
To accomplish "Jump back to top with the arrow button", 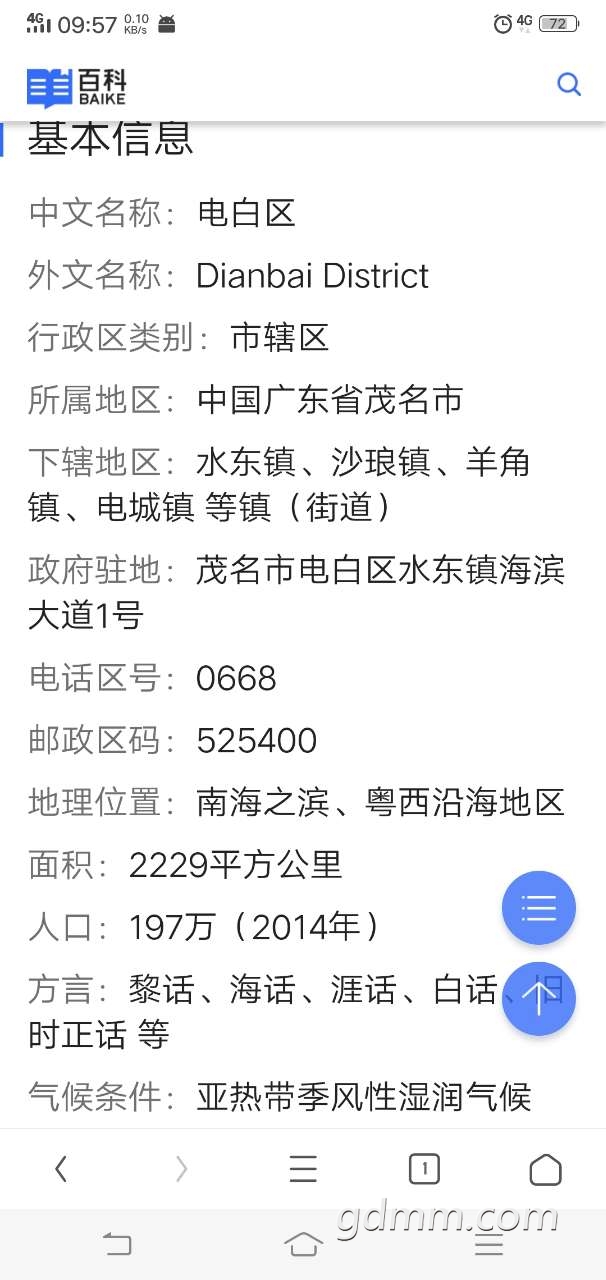I will [538, 998].
